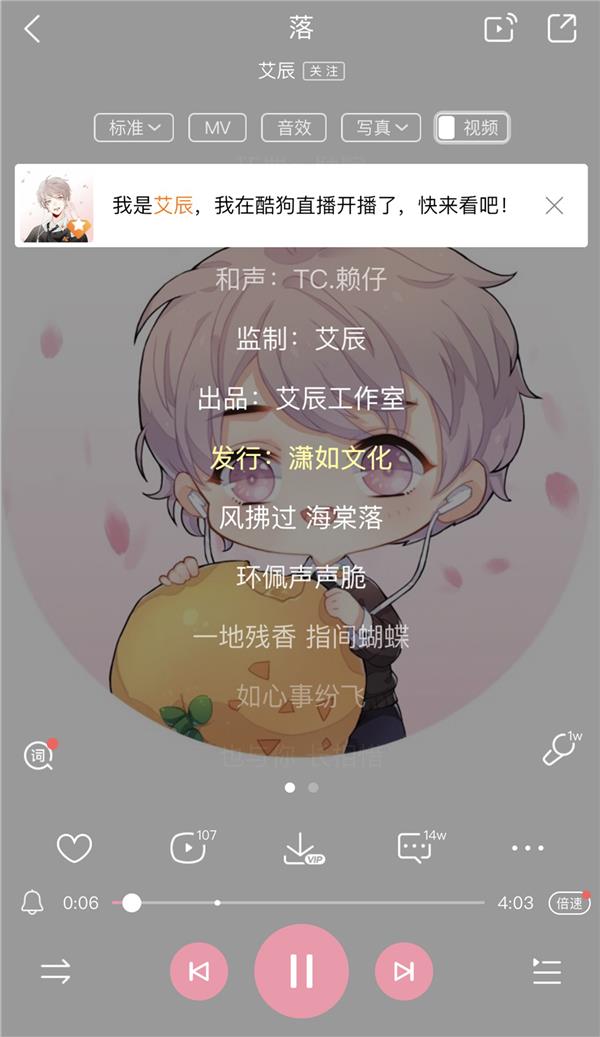The height and width of the screenshot is (1037, 600).
Task: Open the karaoke microphone
Action: pos(560,750)
